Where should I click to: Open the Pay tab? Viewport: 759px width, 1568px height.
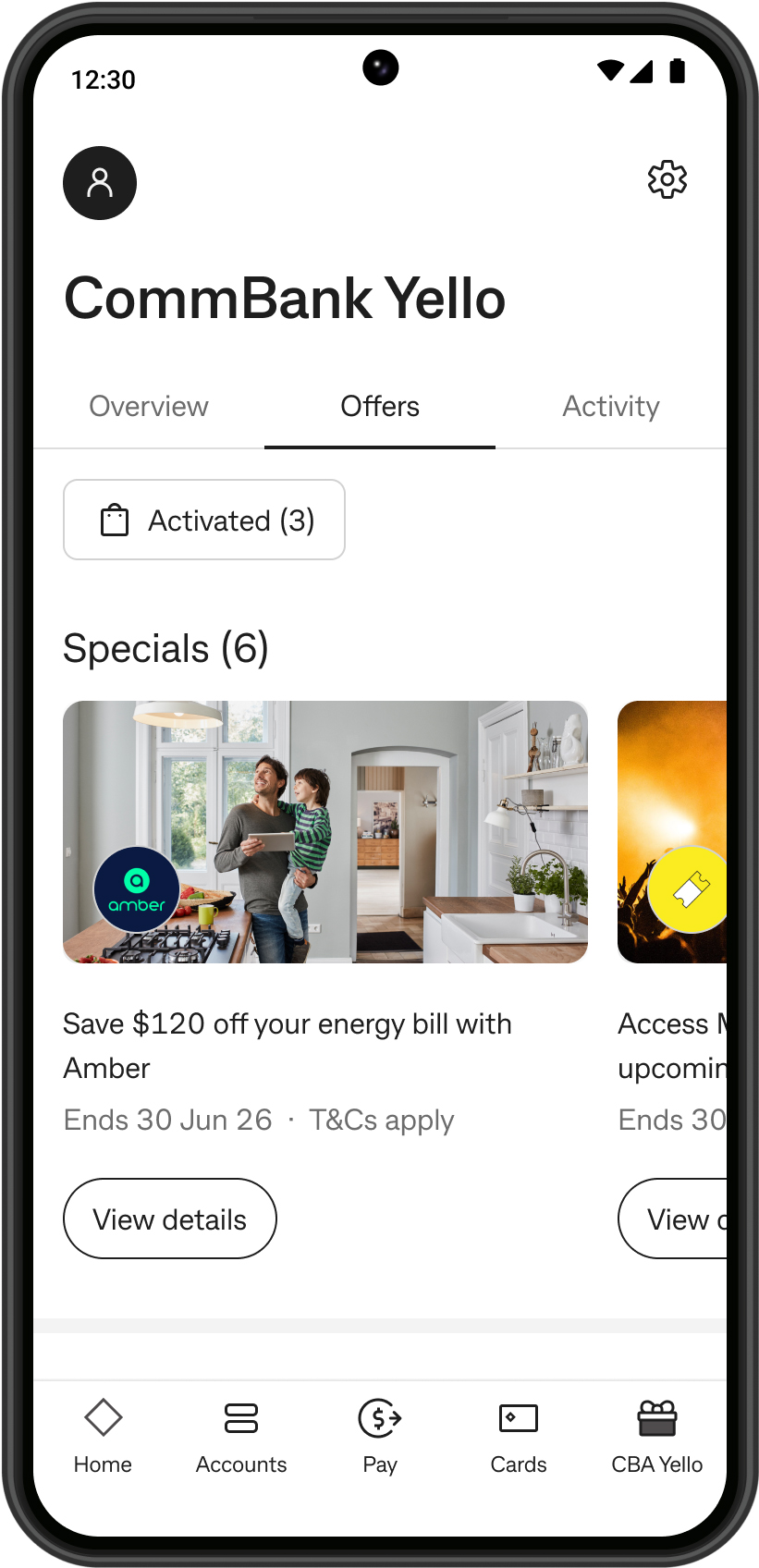pos(380,1436)
